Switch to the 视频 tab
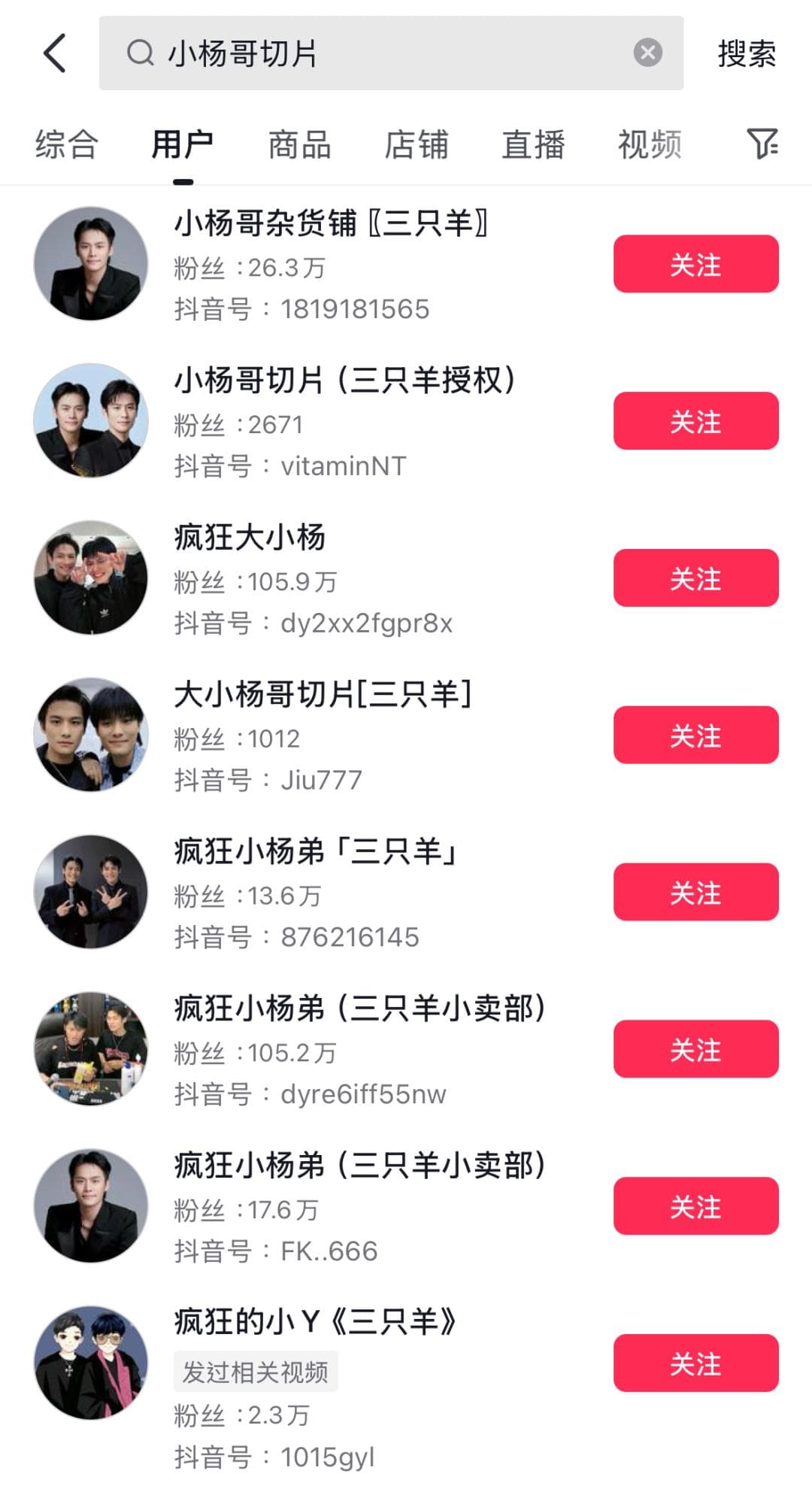This screenshot has height=1498, width=812. [650, 144]
